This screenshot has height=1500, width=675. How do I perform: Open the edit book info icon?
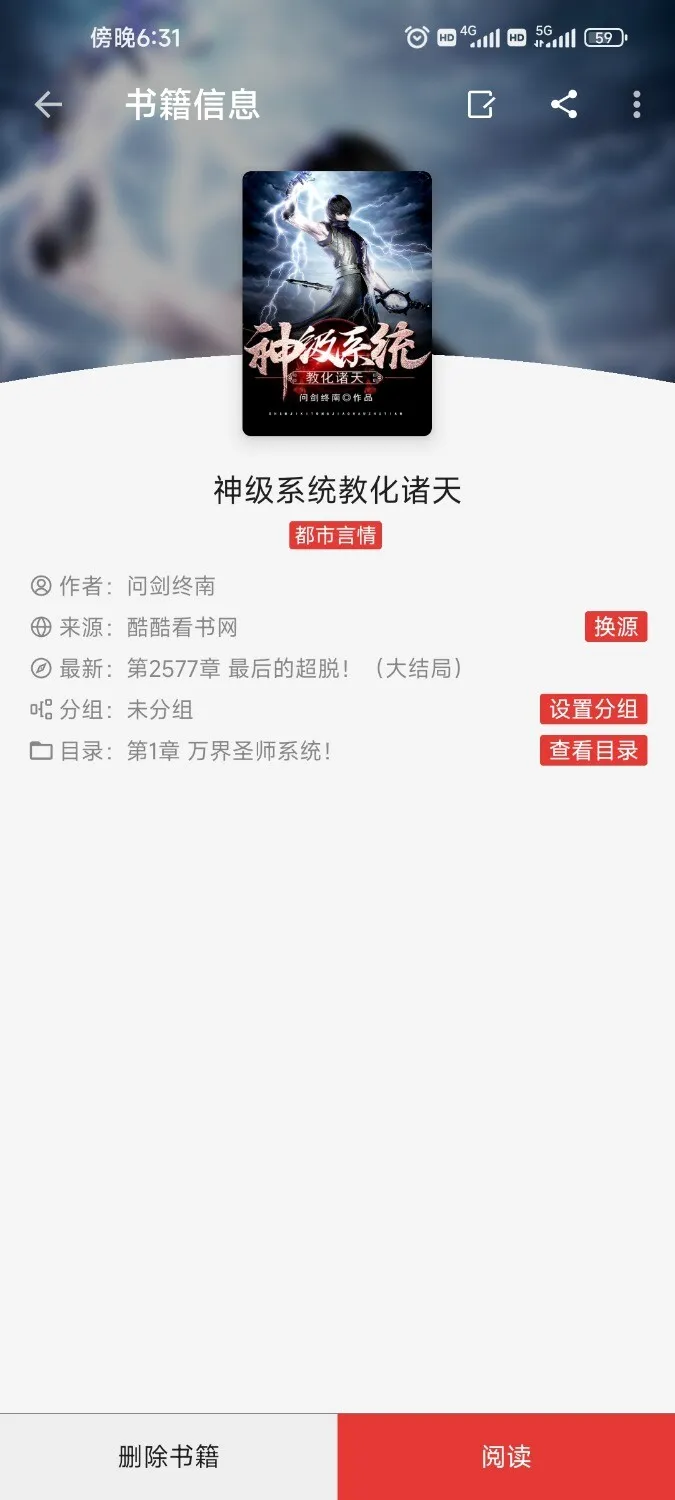click(481, 104)
